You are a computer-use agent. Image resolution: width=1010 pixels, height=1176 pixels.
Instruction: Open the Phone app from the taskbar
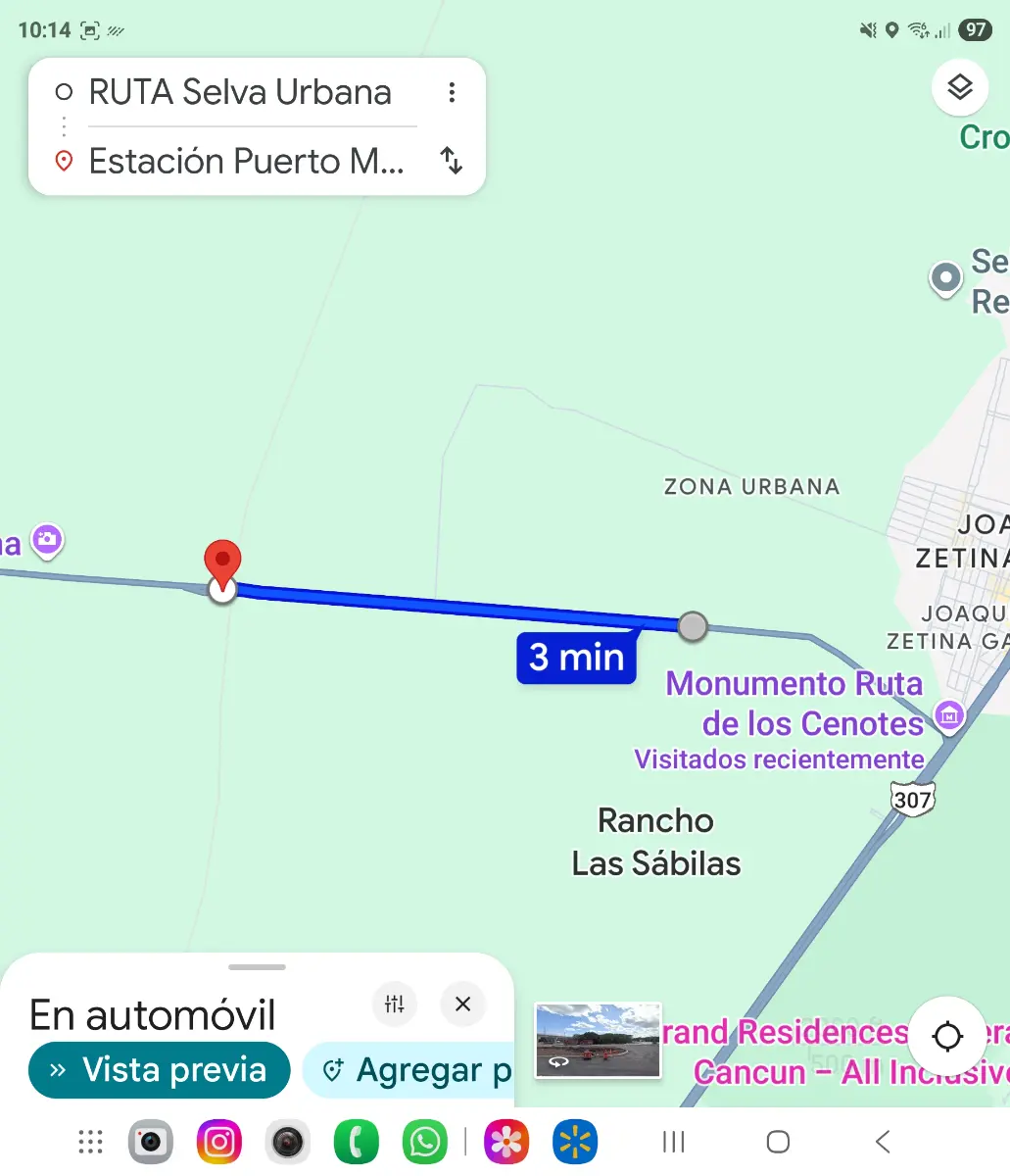click(357, 1142)
